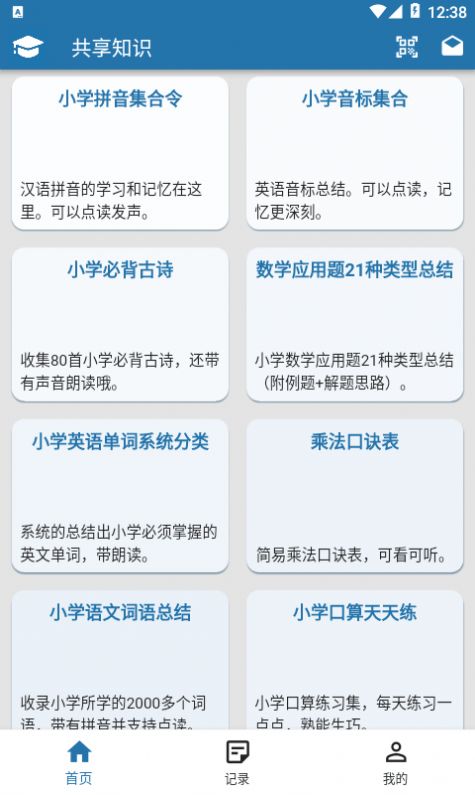Open the 小学拼音集合令 card
Image resolution: width=475 pixels, height=795 pixels.
pyautogui.click(x=120, y=153)
